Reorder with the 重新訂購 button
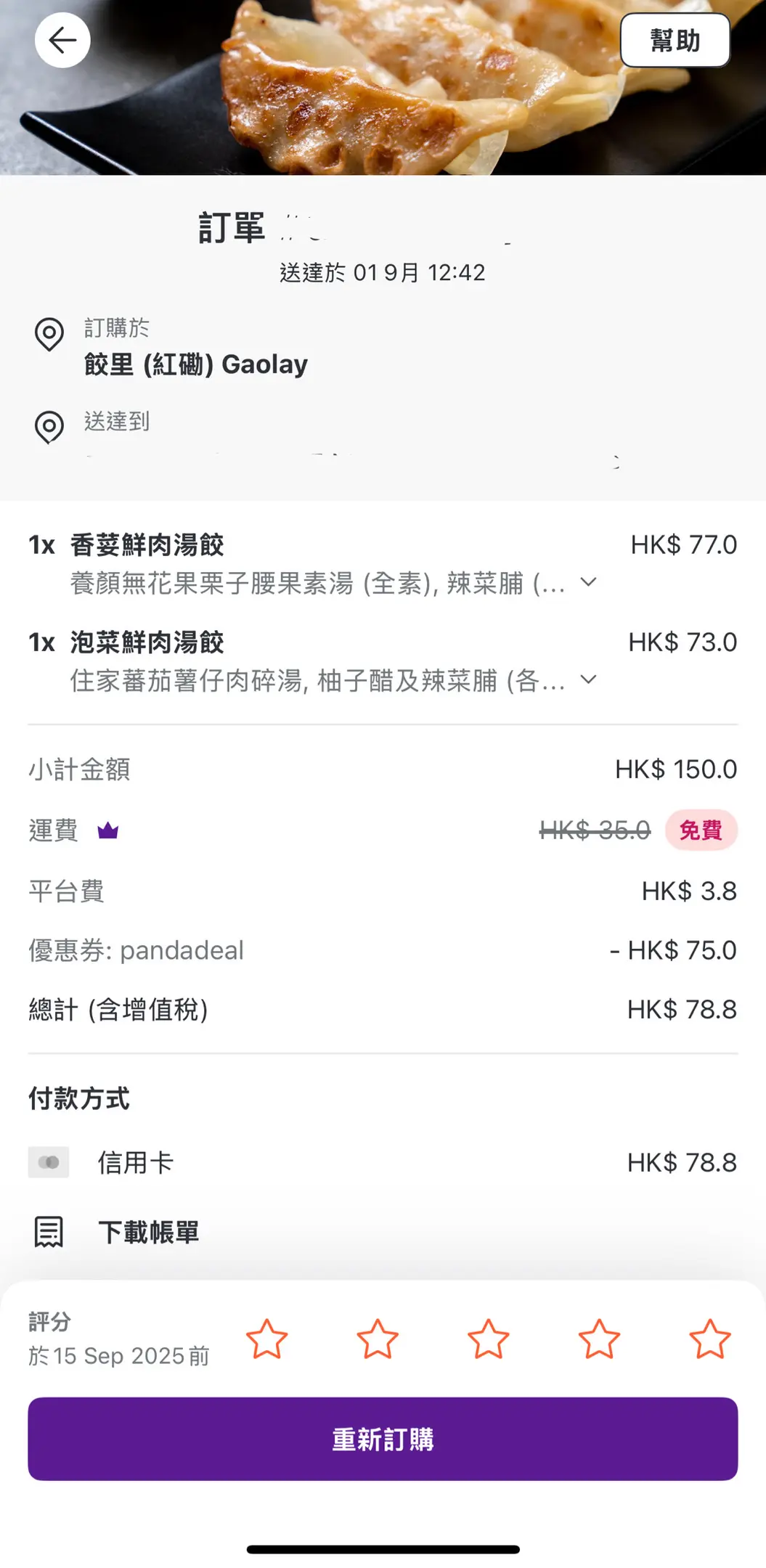 click(x=383, y=1439)
